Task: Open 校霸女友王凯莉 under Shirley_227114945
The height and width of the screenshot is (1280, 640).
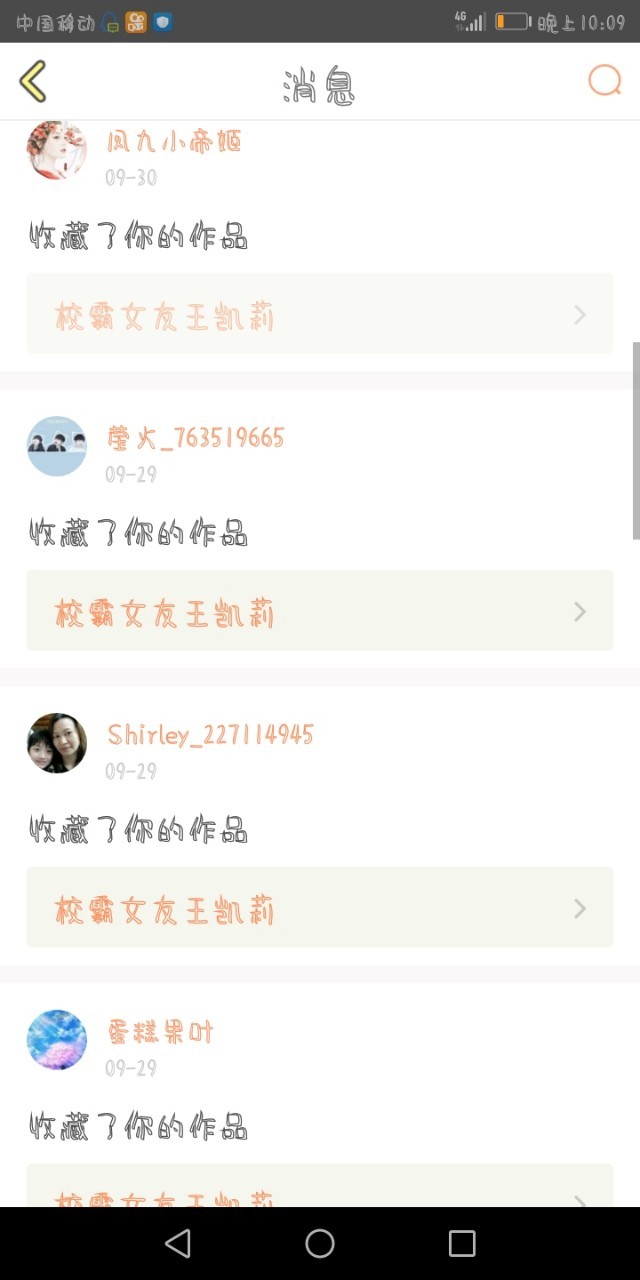Action: [319, 908]
